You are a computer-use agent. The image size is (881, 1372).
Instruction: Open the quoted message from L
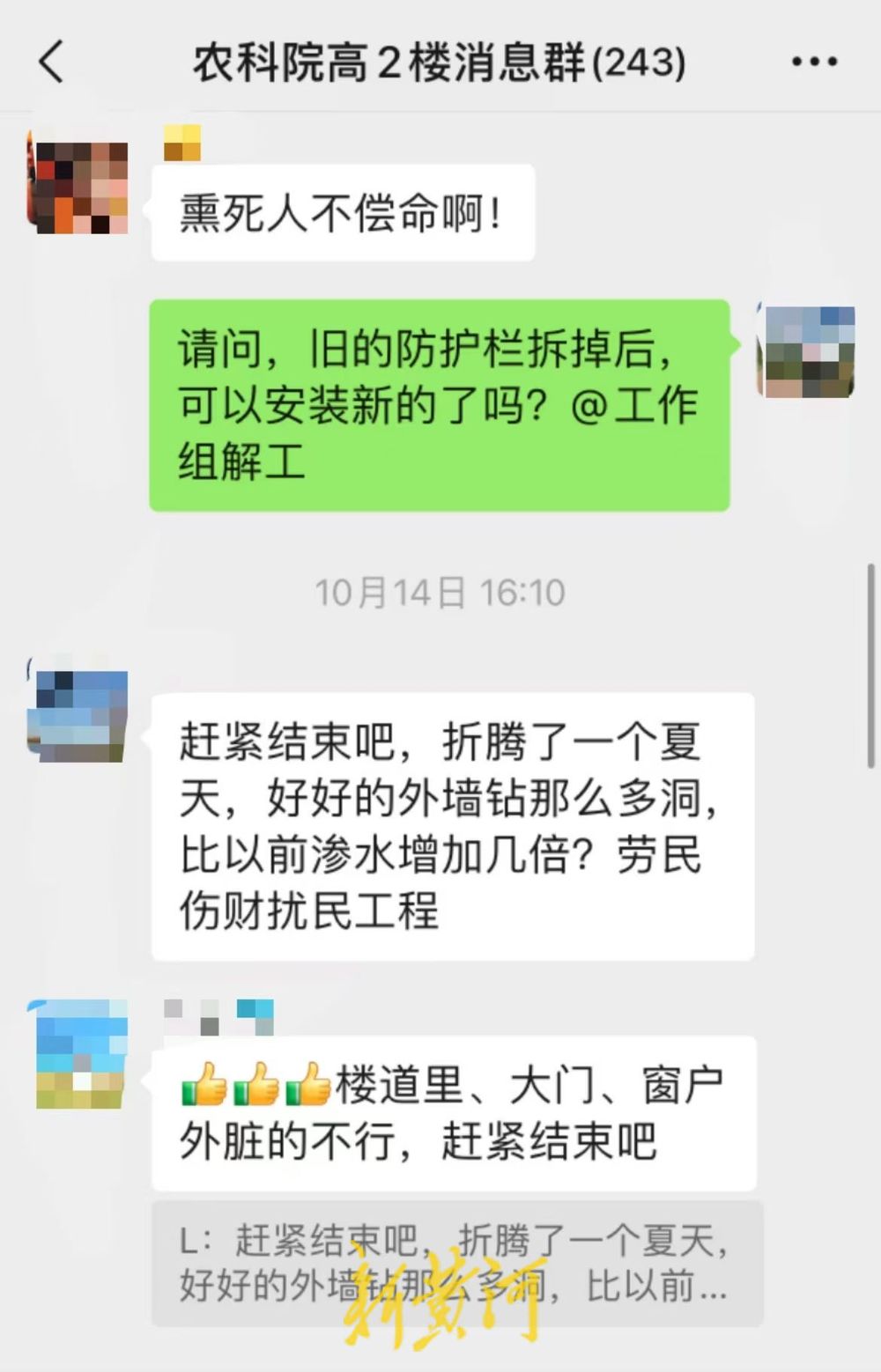tap(456, 1263)
